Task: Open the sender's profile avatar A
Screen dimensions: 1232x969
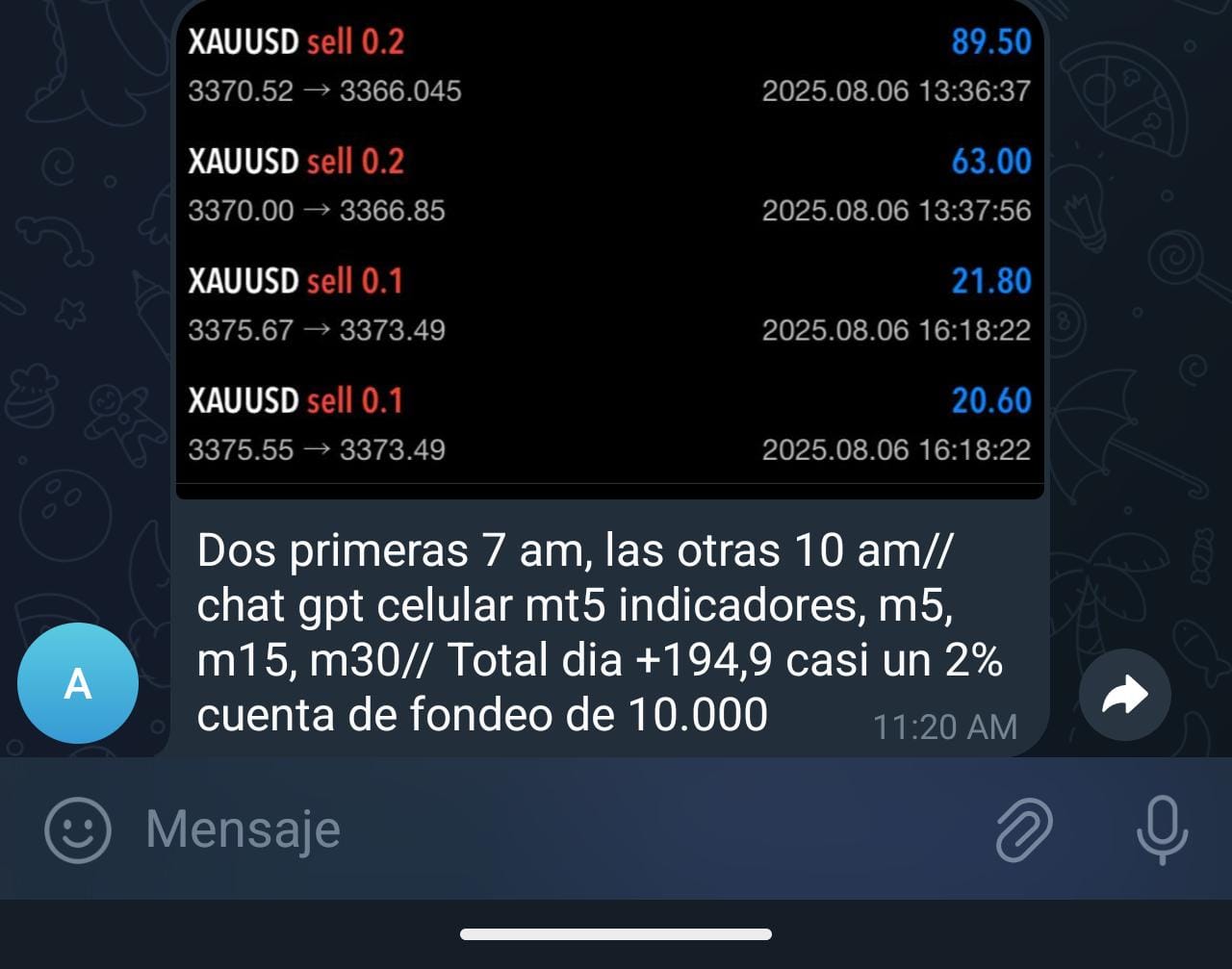Action: click(x=78, y=683)
